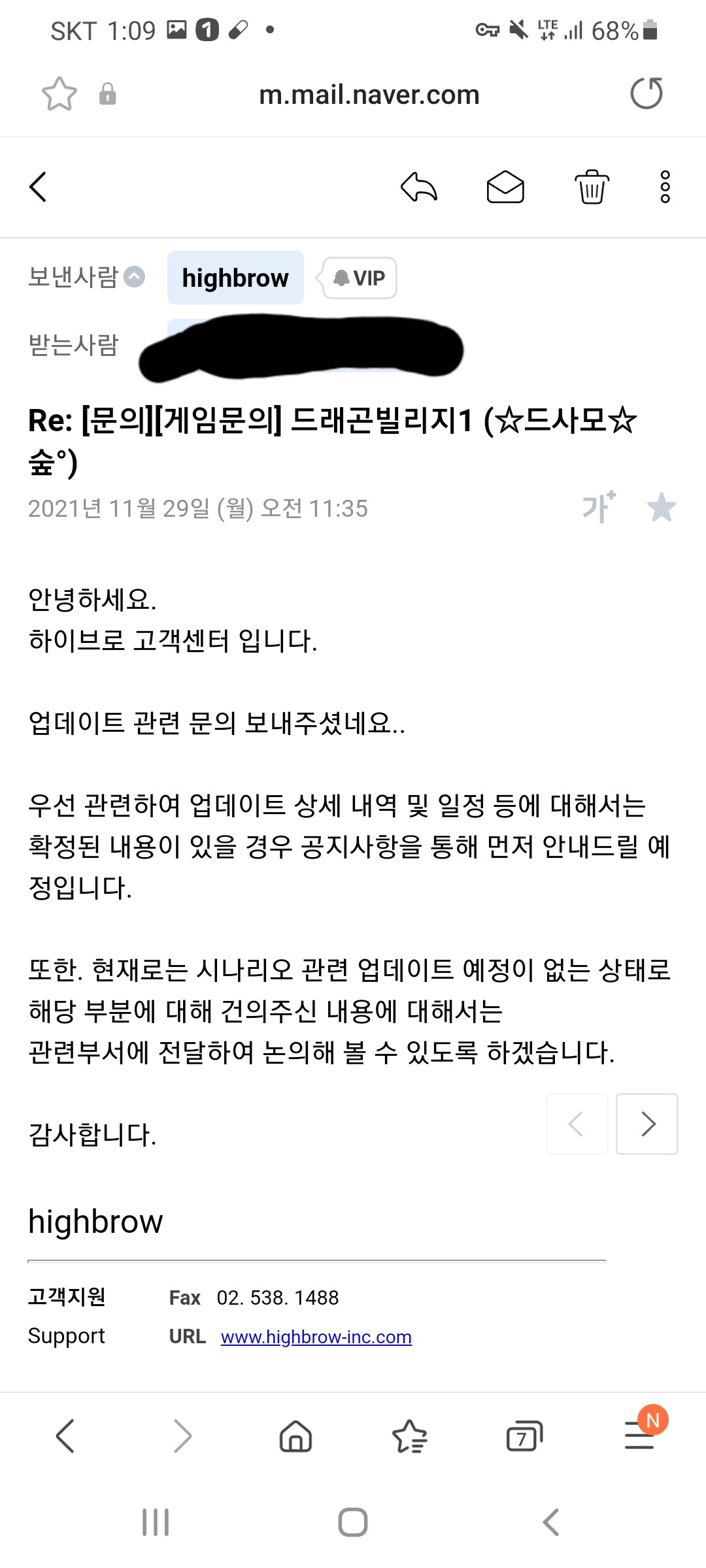
Task: Go to the next email arrow
Action: [647, 1124]
